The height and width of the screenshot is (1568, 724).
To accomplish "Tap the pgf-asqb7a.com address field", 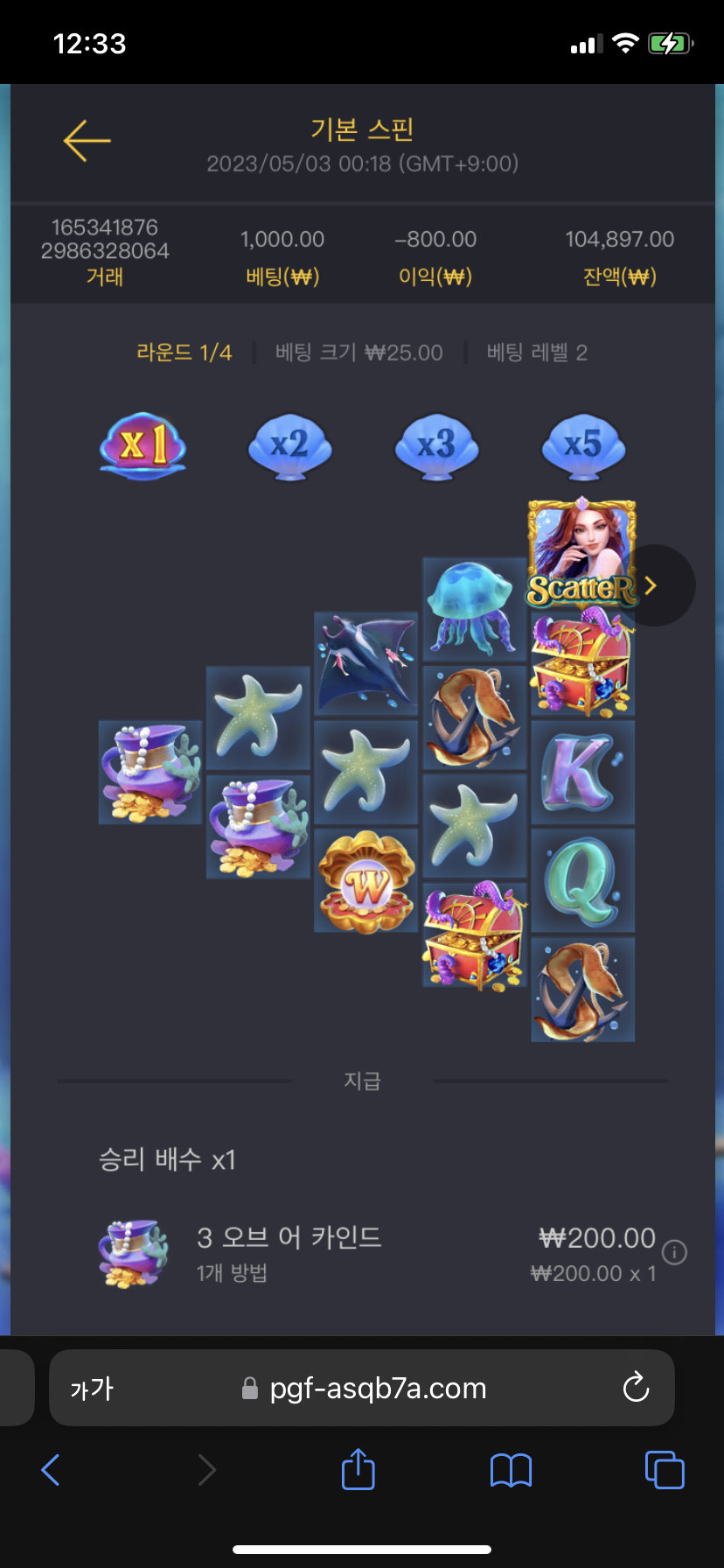I will [x=376, y=1388].
